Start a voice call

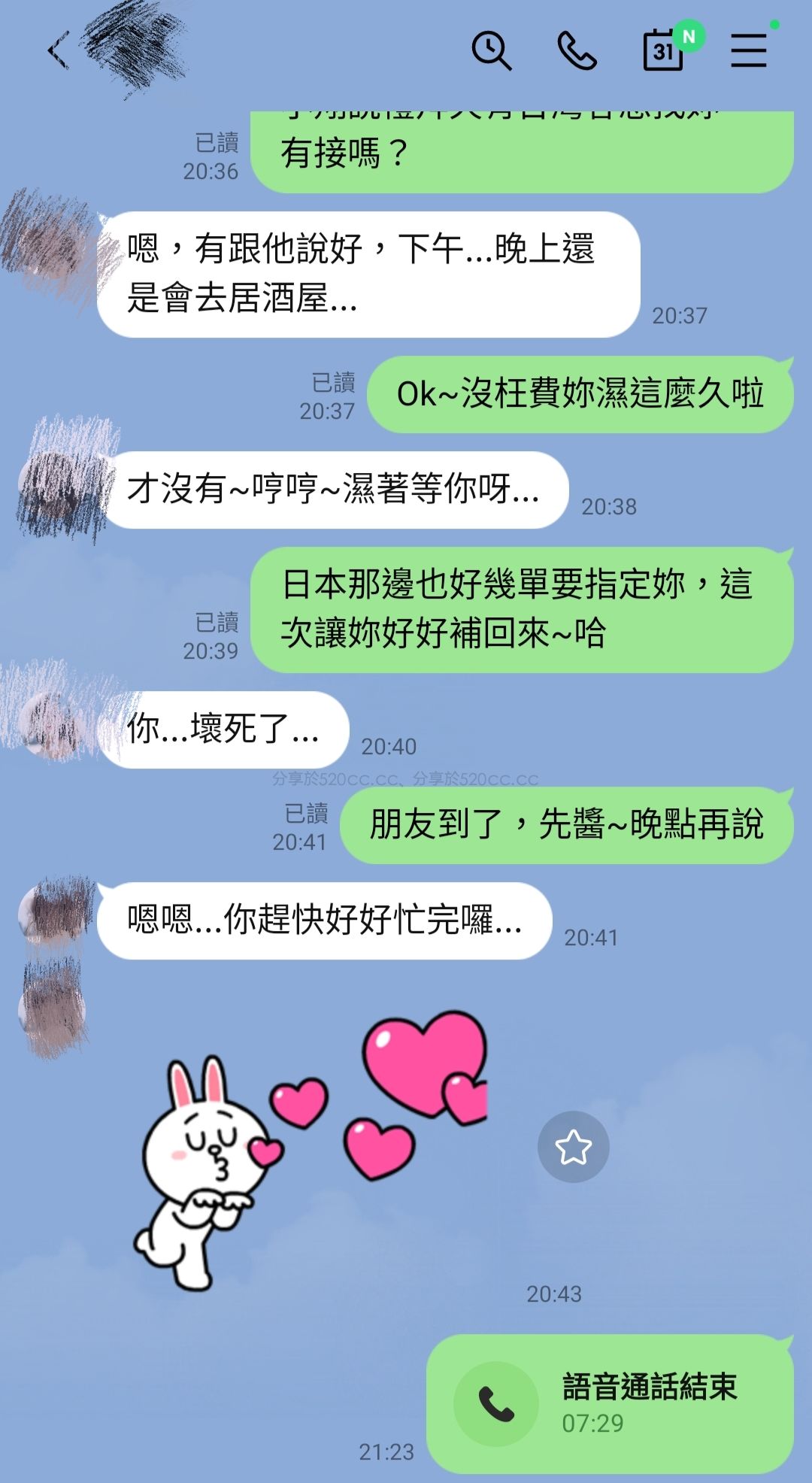point(577,51)
